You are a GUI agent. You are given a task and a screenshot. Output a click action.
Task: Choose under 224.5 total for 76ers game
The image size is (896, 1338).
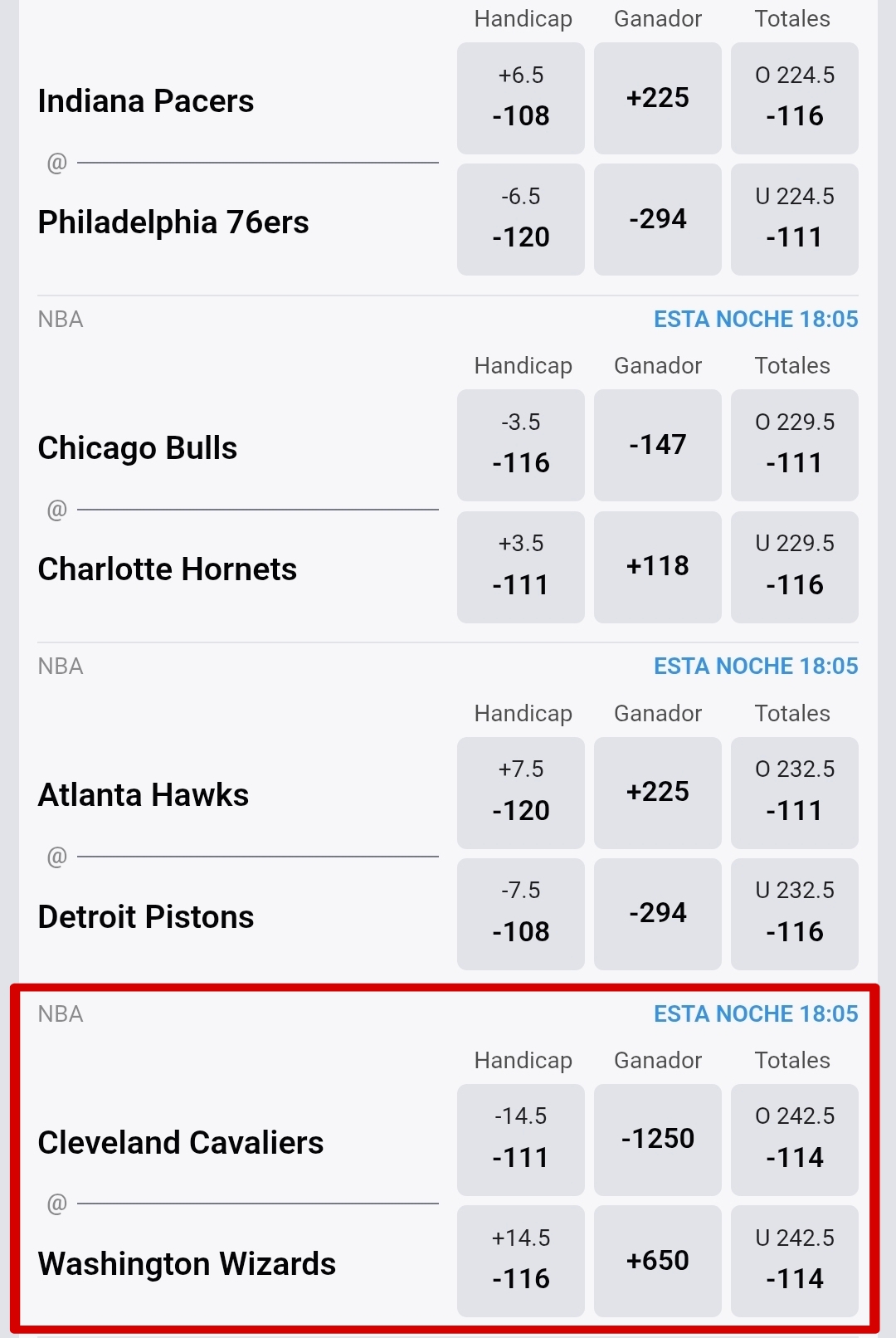click(x=794, y=219)
